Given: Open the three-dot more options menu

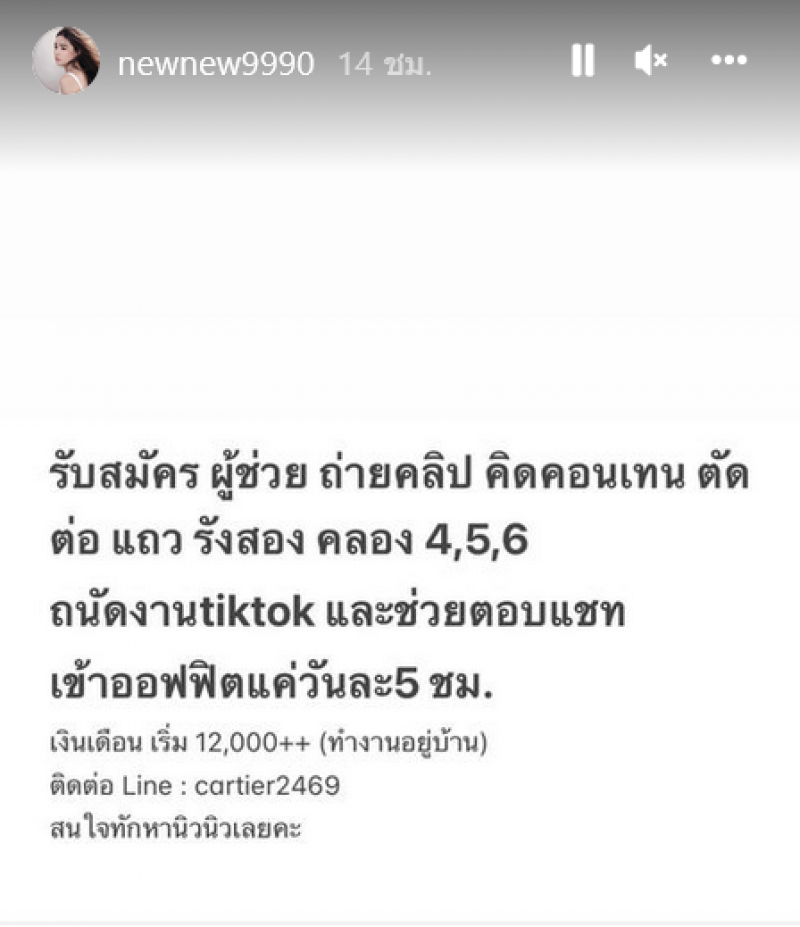Looking at the screenshot, I should click(729, 61).
